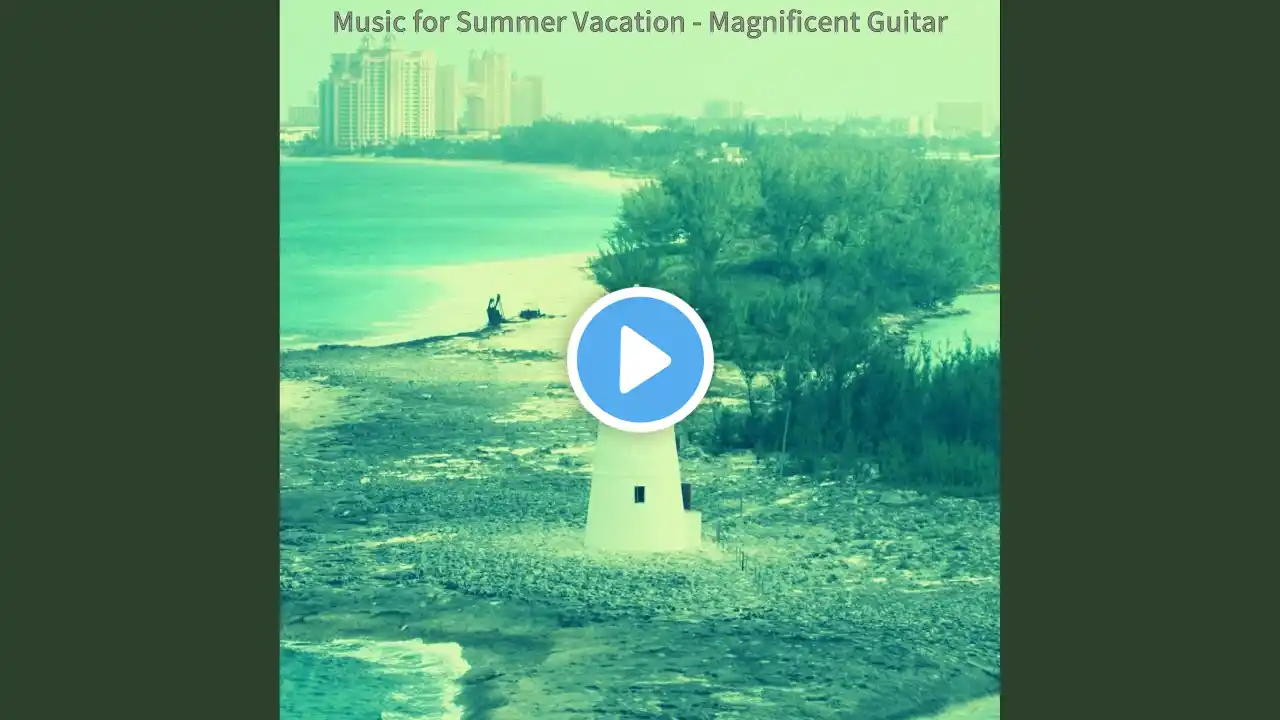Play the Music for Summer Vacation video
The width and height of the screenshot is (1280, 720).
coord(640,359)
